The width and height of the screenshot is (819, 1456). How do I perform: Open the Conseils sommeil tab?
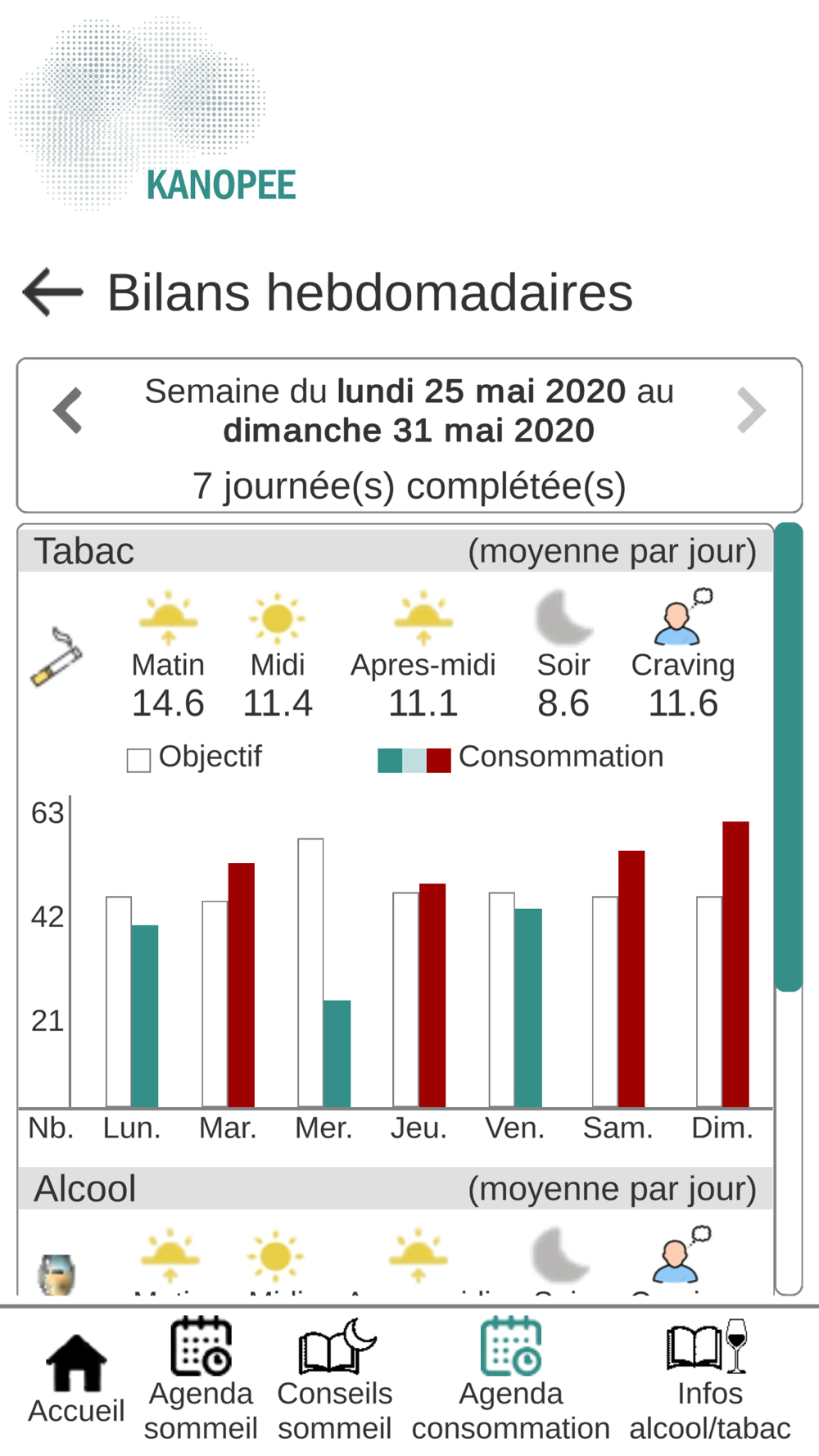[x=334, y=1381]
